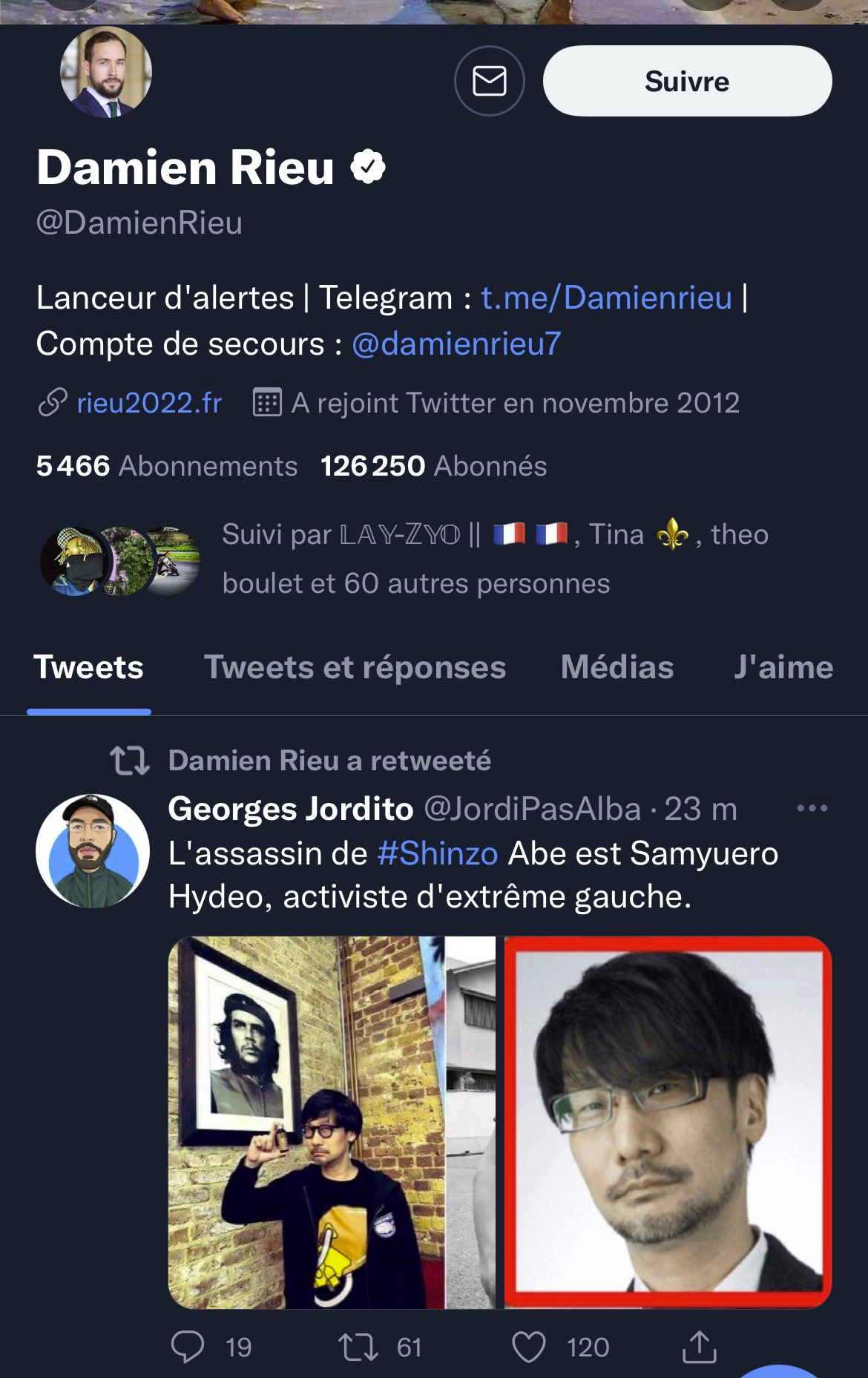Open overflow menu on Georges Jordito's tweet
The width and height of the screenshot is (868, 1378).
(x=812, y=808)
